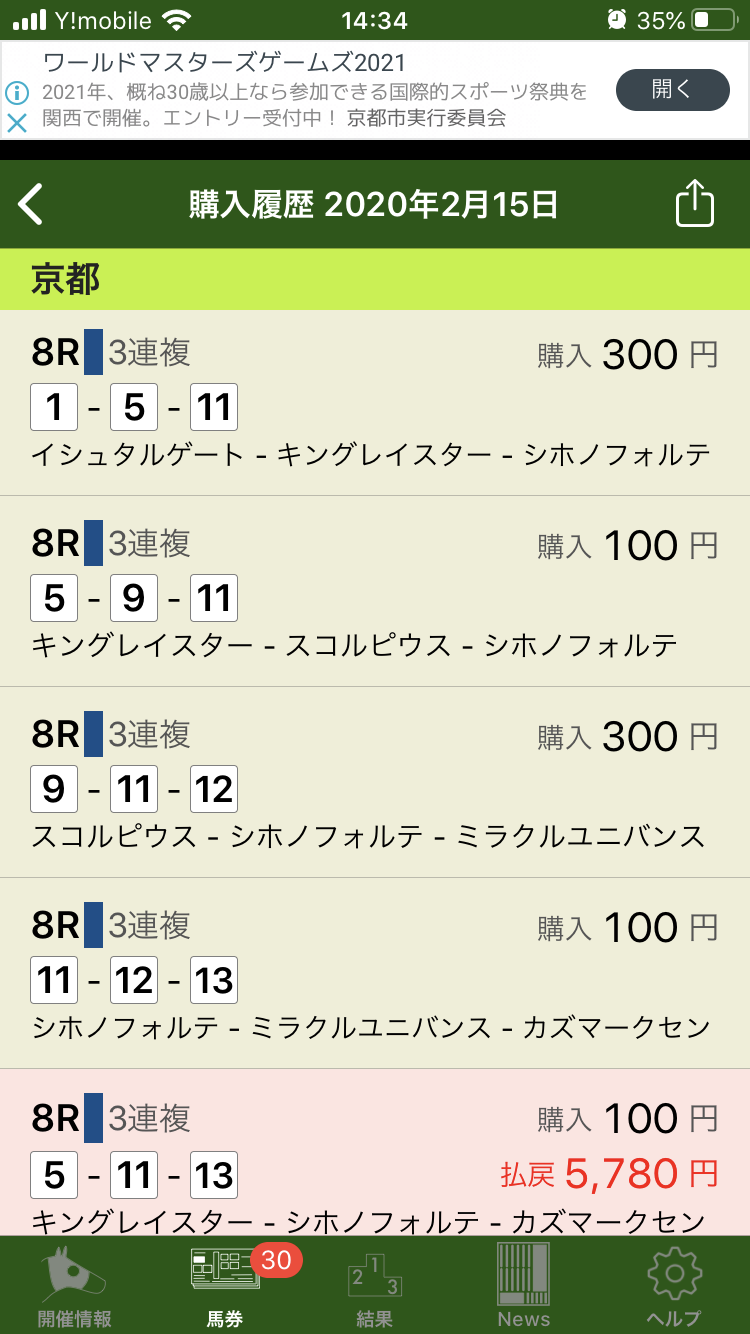
Task: Open the ad info icon
Action: [x=17, y=93]
